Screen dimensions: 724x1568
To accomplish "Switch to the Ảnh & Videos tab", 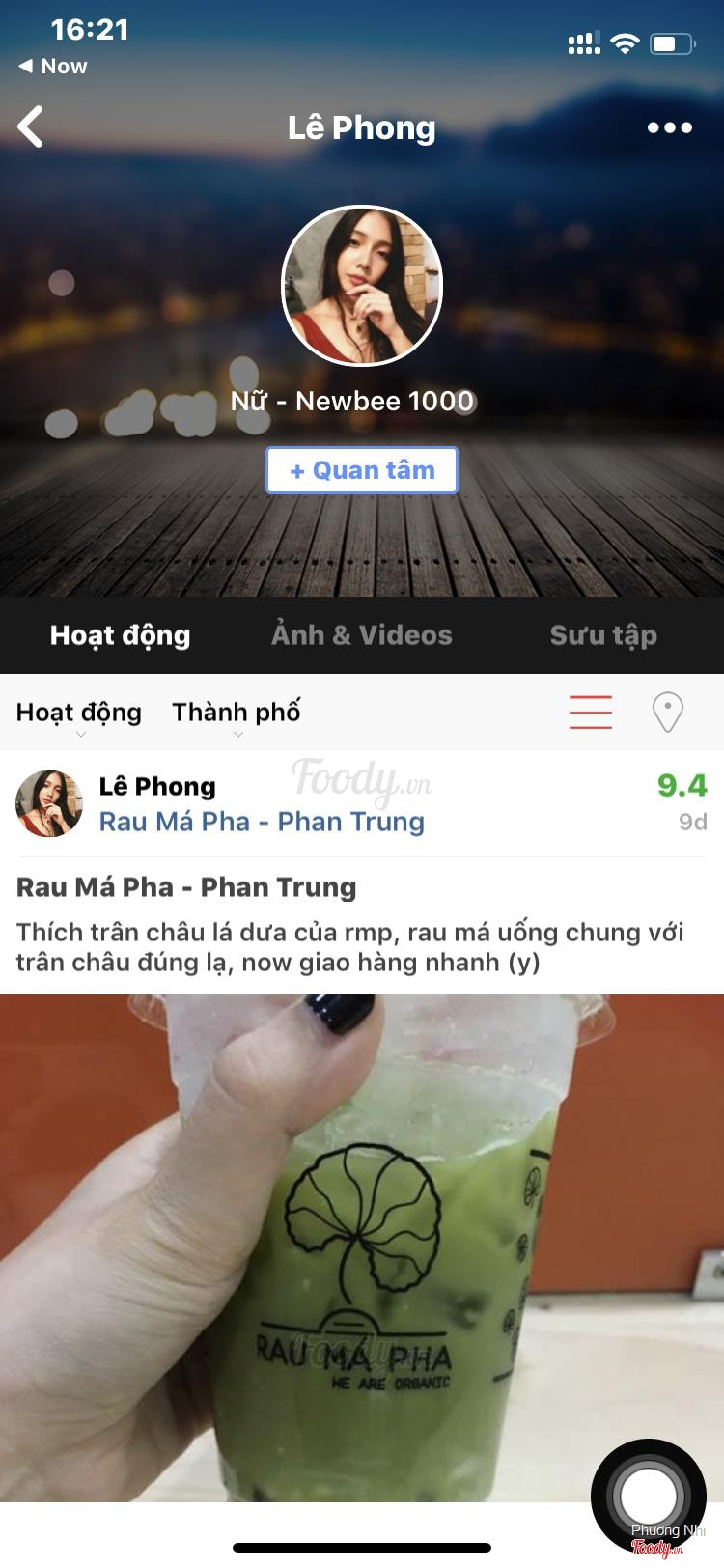I will pyautogui.click(x=362, y=635).
